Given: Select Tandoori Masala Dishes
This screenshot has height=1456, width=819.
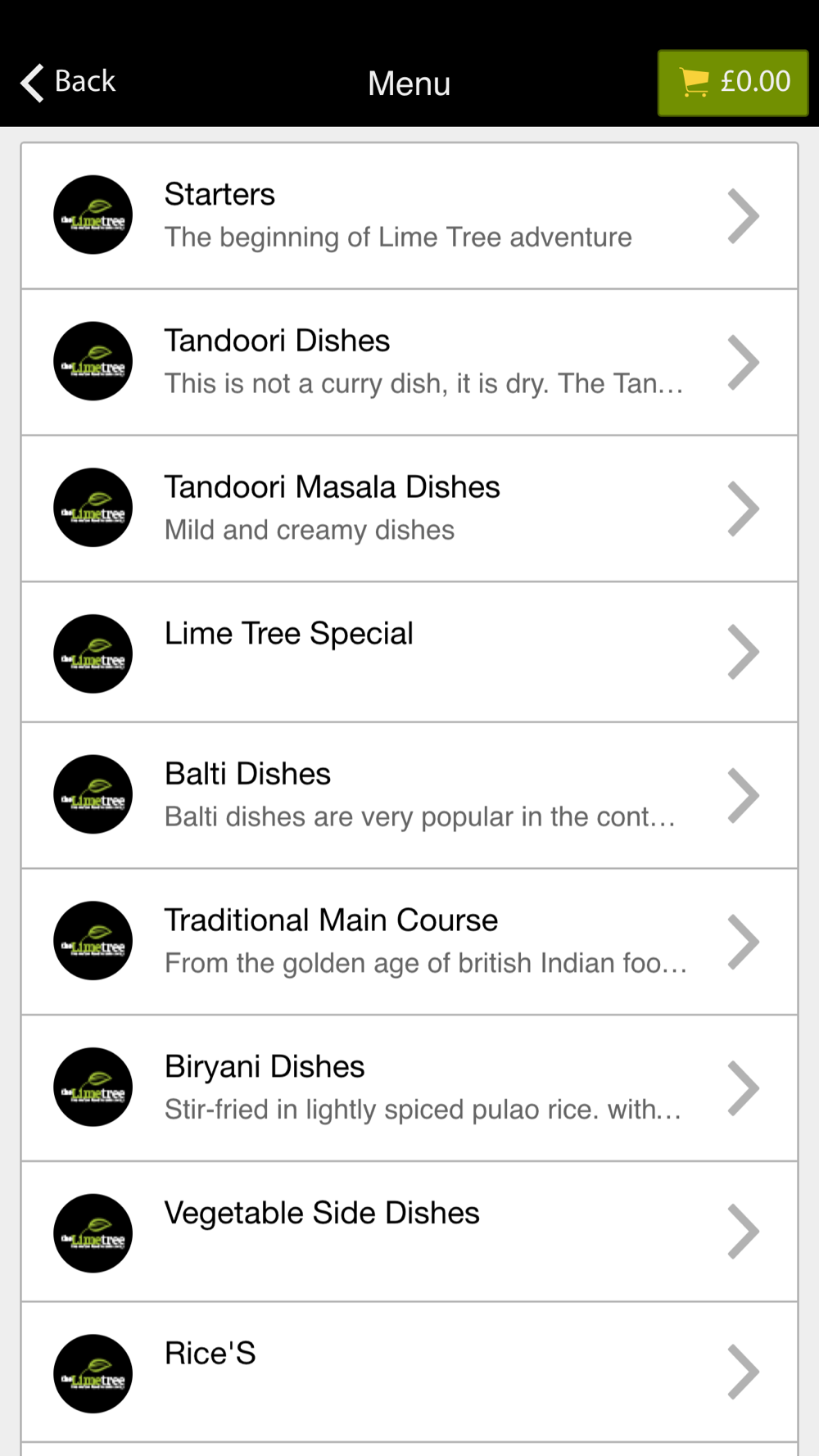Looking at the screenshot, I should 409,509.
